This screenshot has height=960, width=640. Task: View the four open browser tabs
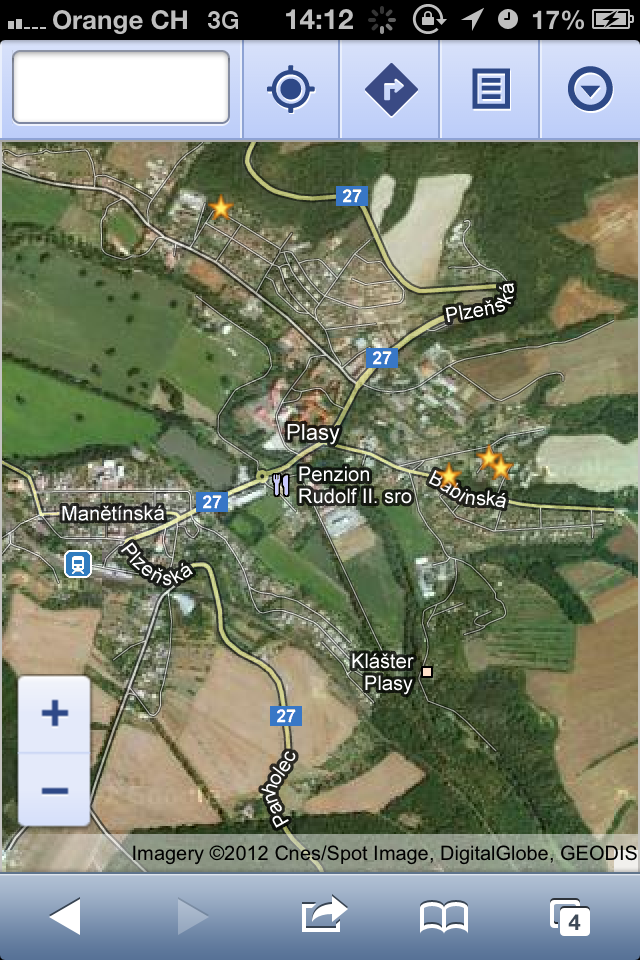[570, 917]
